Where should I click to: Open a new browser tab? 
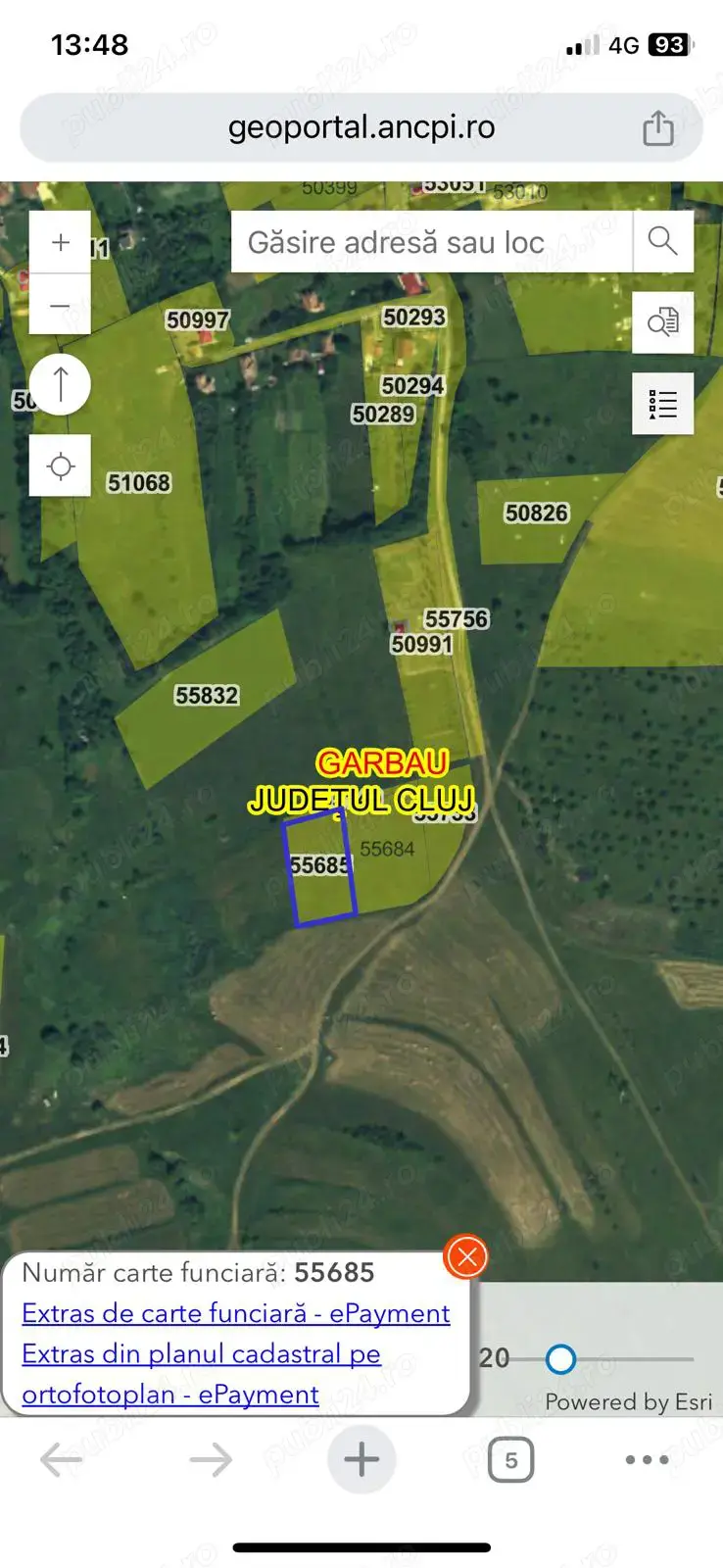361,1460
